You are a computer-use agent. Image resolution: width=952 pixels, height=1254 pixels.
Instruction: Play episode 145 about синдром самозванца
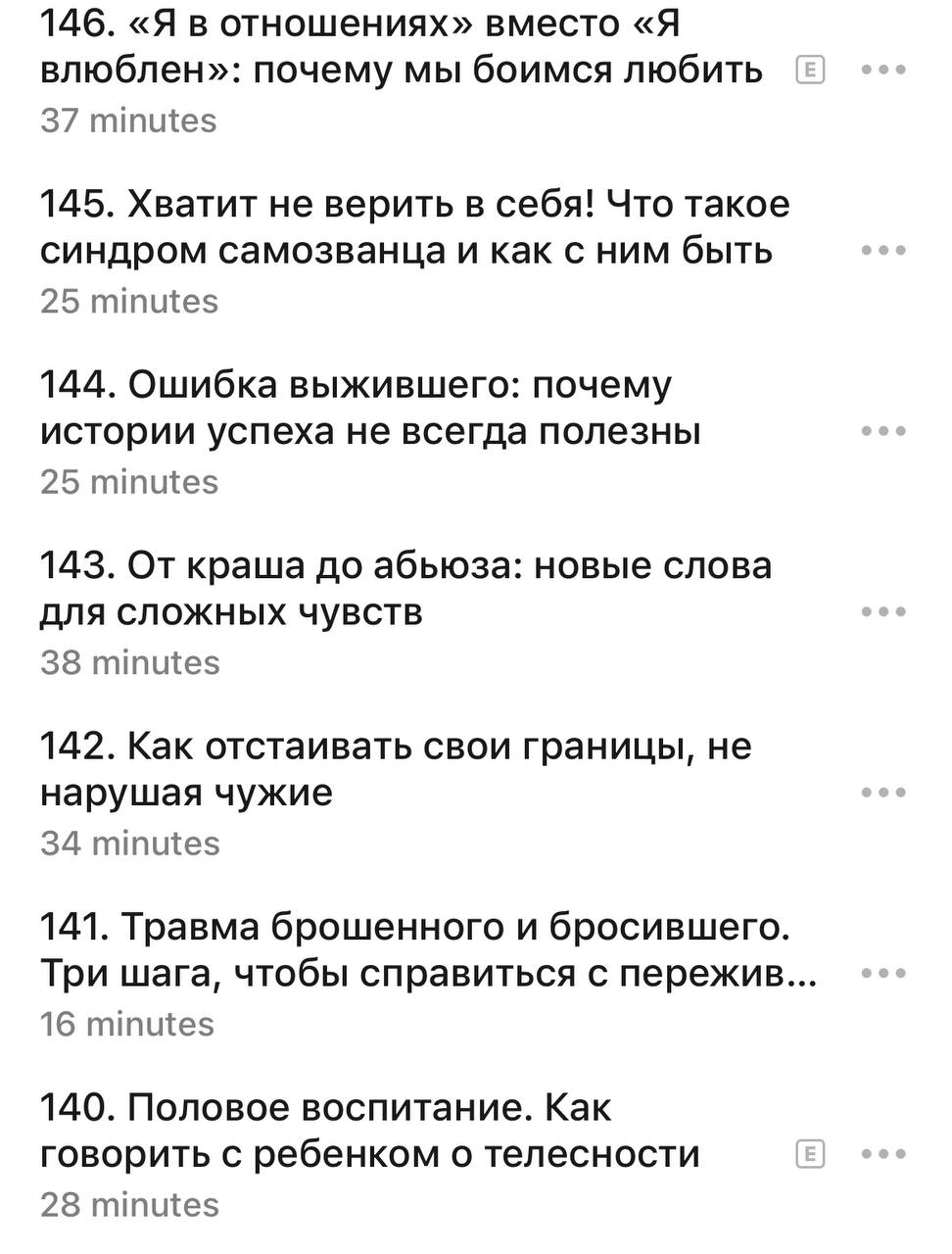pos(415,228)
